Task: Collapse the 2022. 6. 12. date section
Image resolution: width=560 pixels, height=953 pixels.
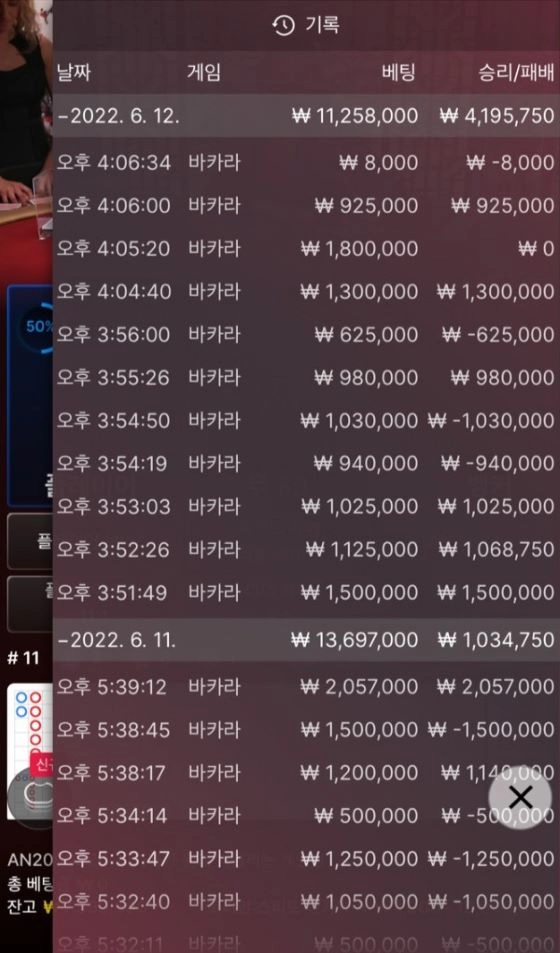Action: click(x=306, y=115)
